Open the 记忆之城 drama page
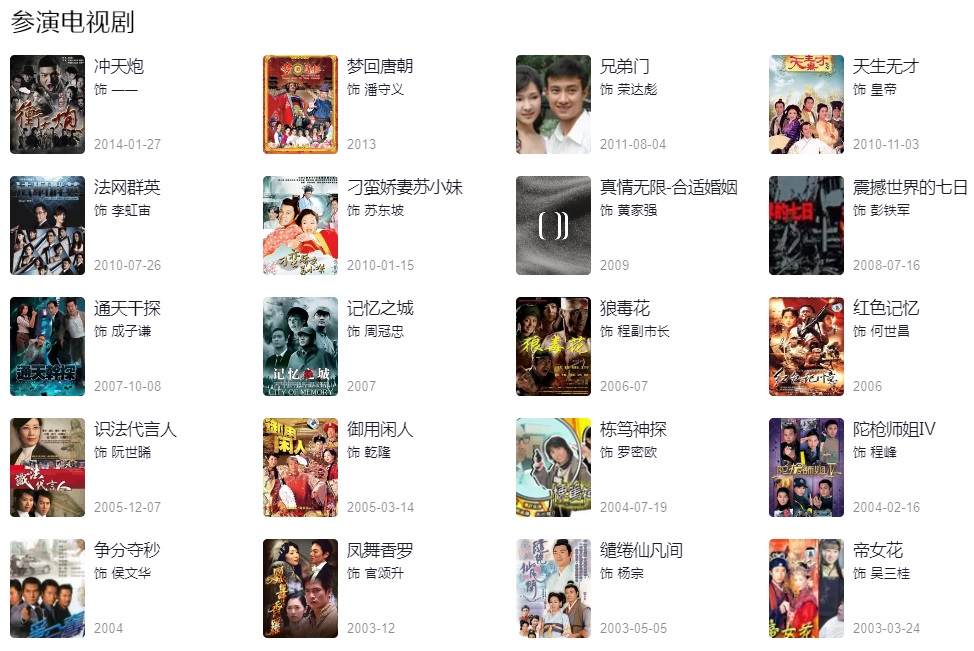974x651 pixels. tap(379, 309)
